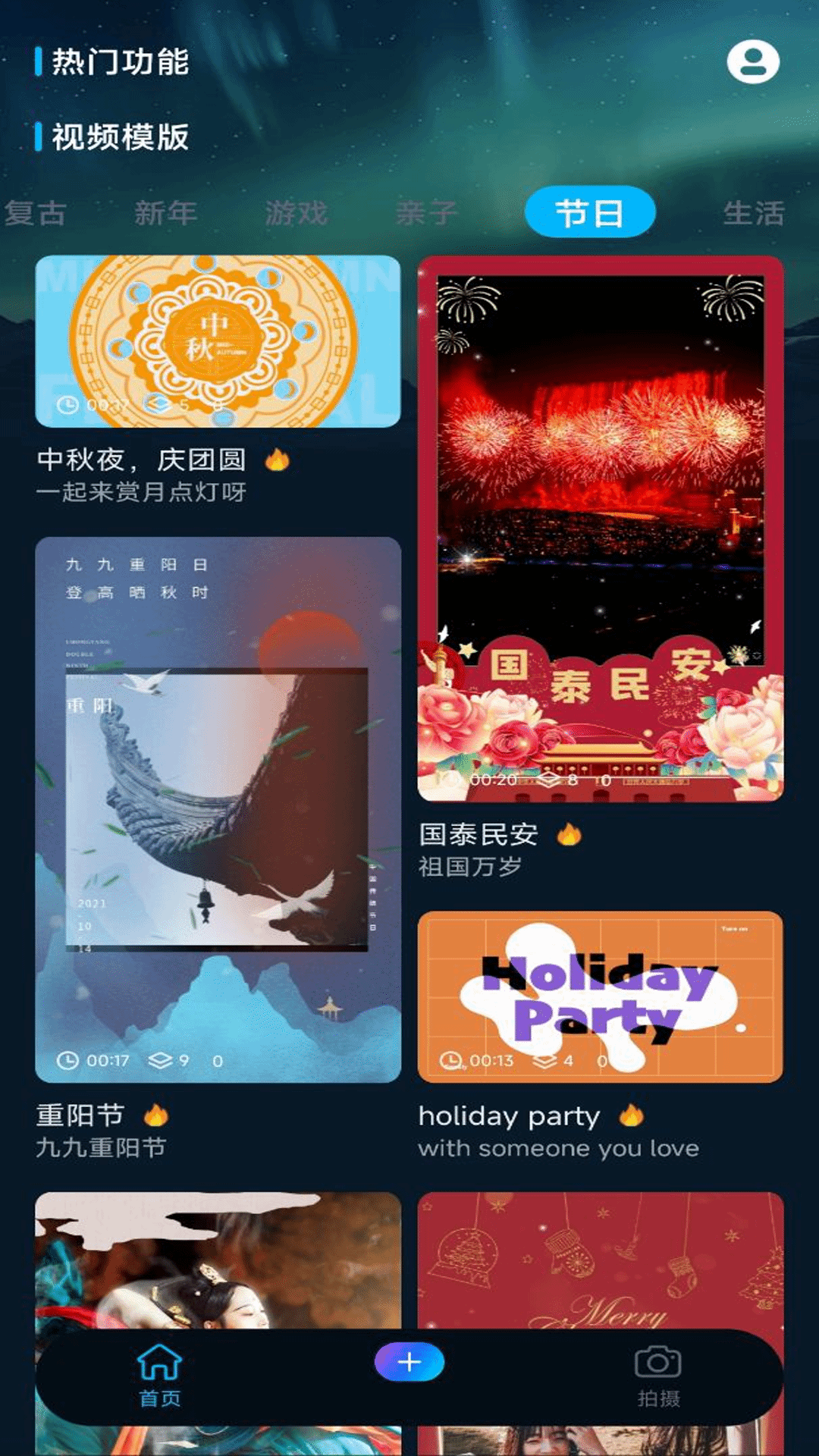Select the 生活 category tab
819x1456 pixels.
pyautogui.click(x=756, y=213)
